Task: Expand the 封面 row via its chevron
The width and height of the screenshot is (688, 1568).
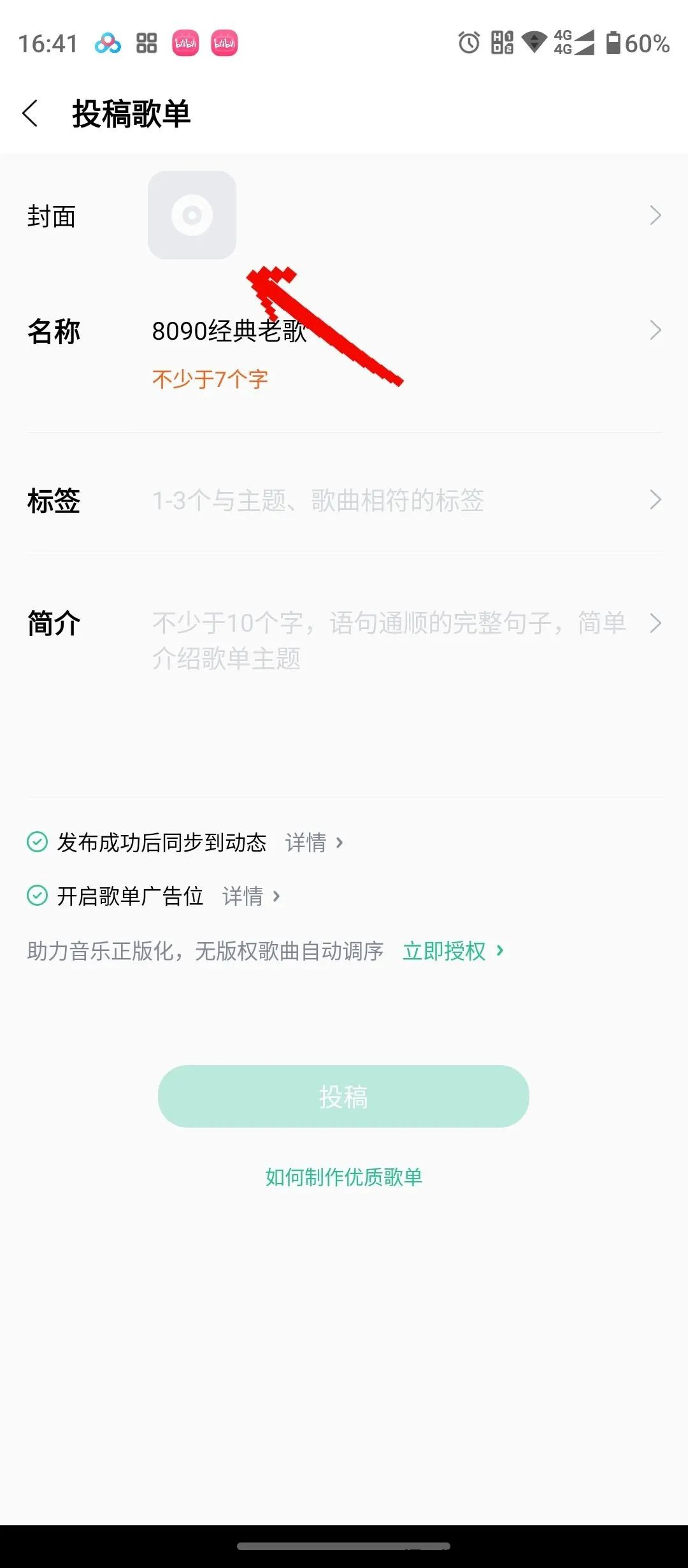Action: pos(656,216)
